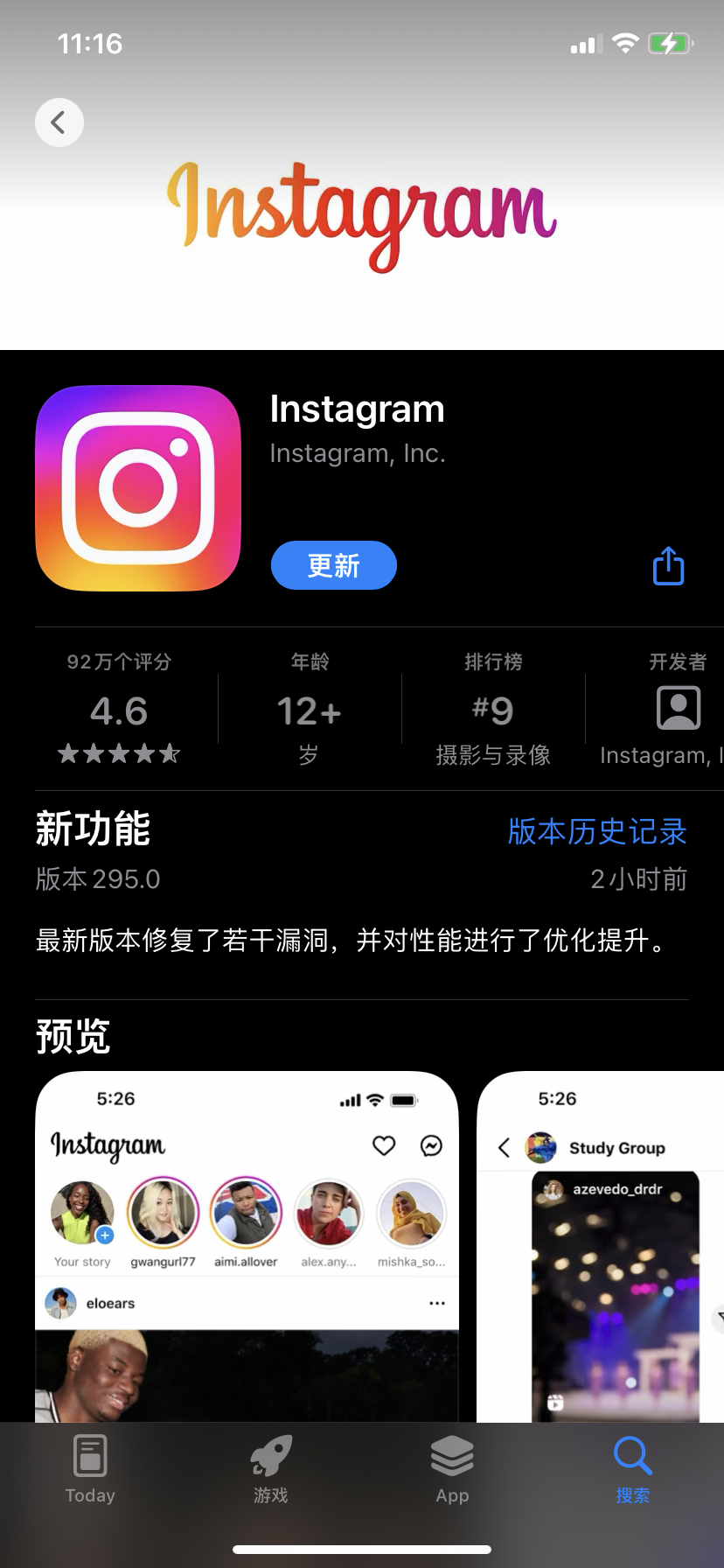Switch to the App tab

(452, 1470)
